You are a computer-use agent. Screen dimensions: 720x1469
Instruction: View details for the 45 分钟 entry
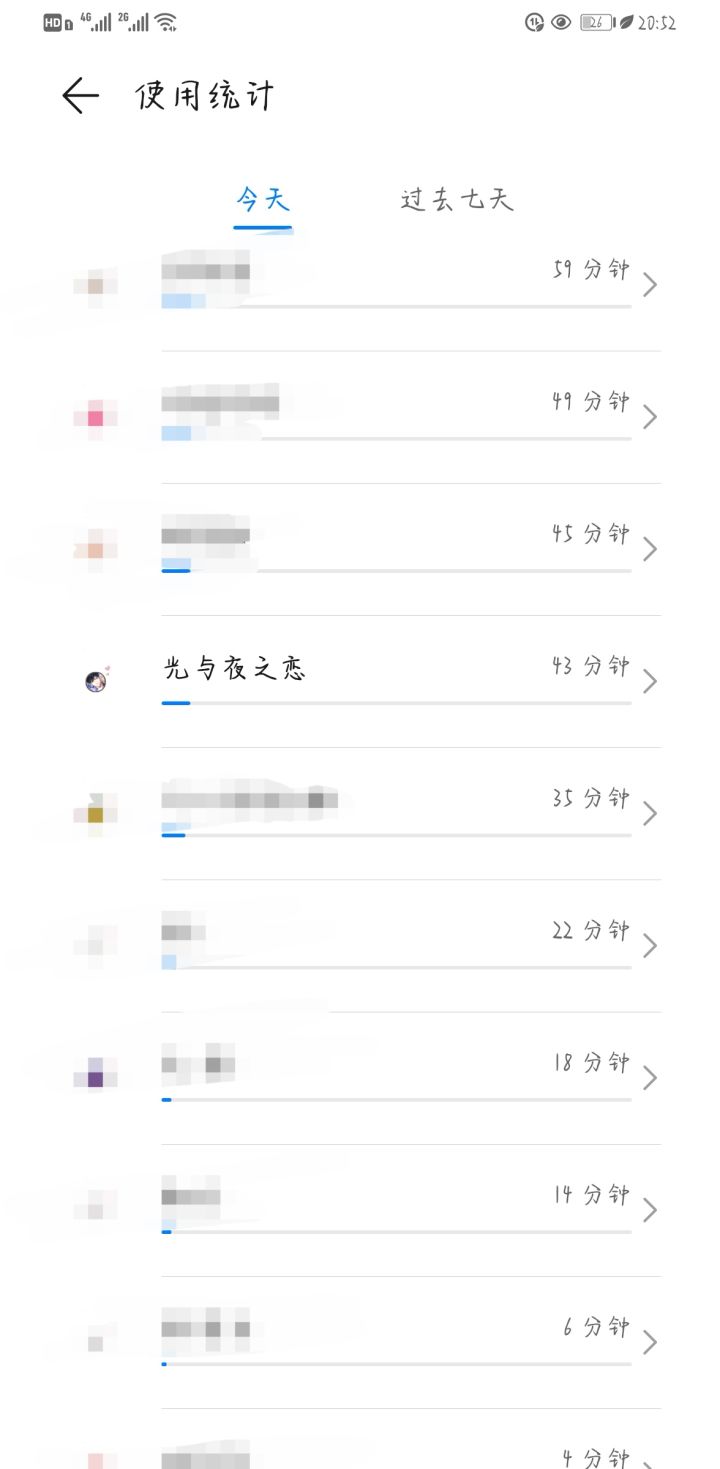pos(360,550)
